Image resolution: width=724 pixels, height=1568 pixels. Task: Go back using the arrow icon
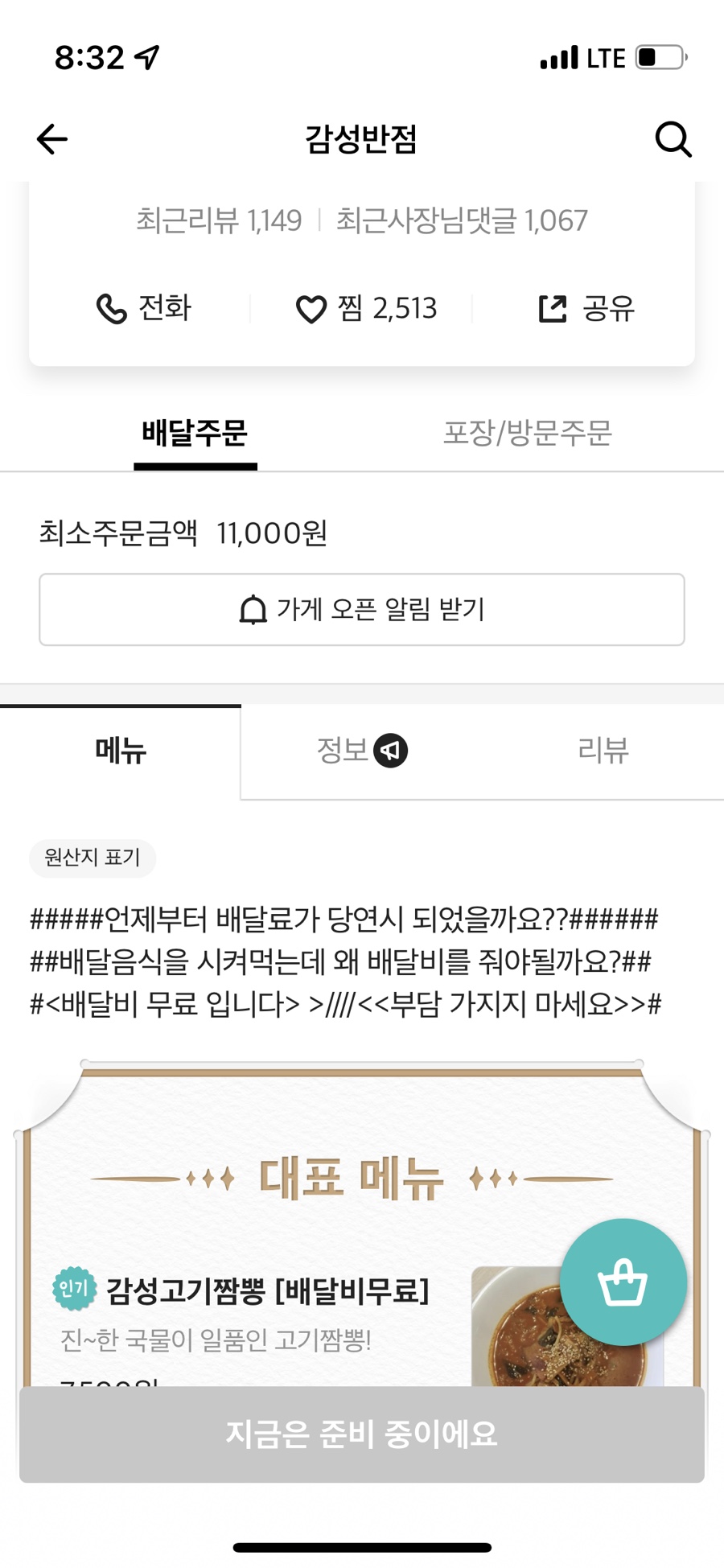point(52,139)
